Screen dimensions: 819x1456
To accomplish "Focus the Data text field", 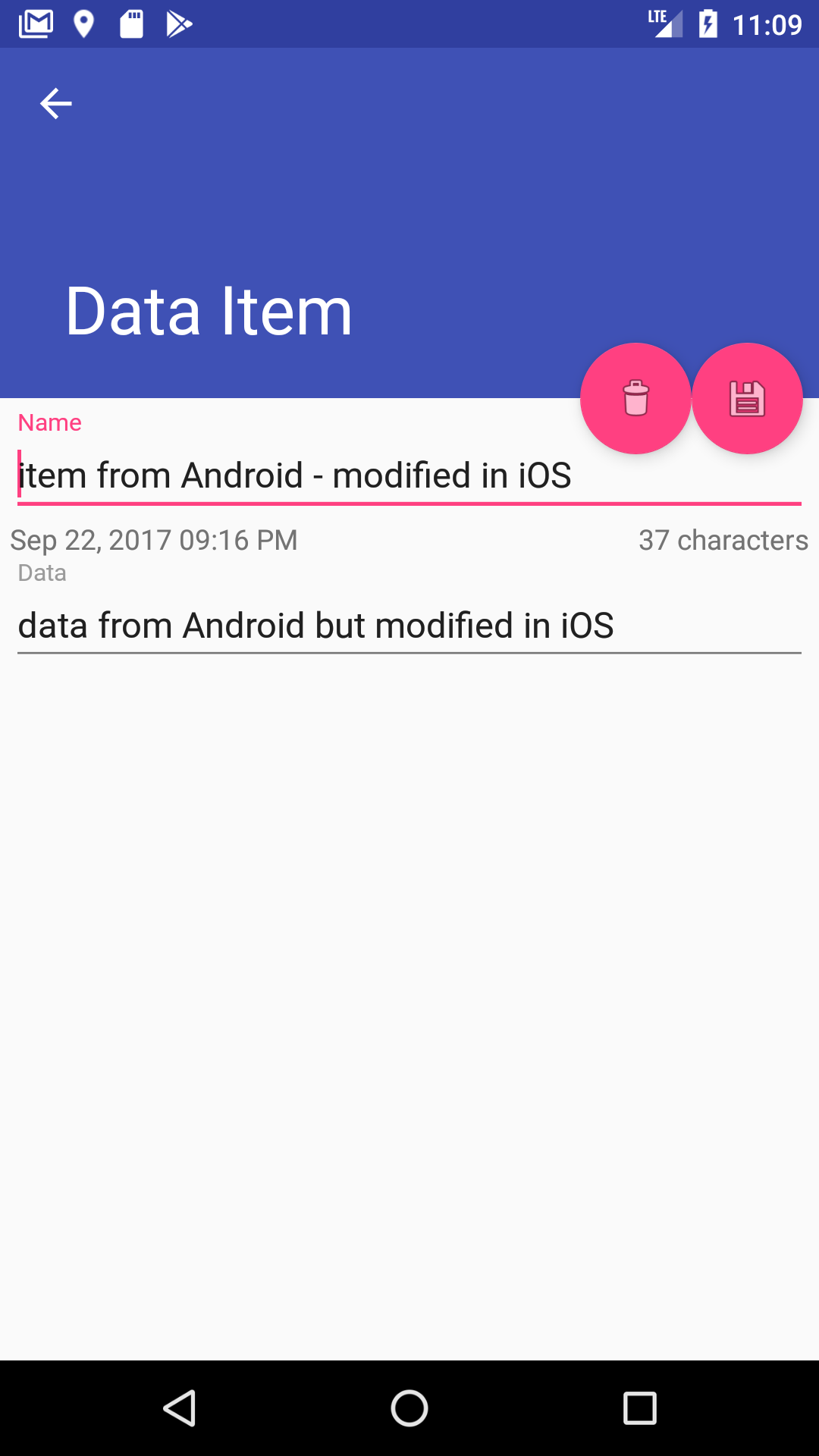I will point(409,626).
